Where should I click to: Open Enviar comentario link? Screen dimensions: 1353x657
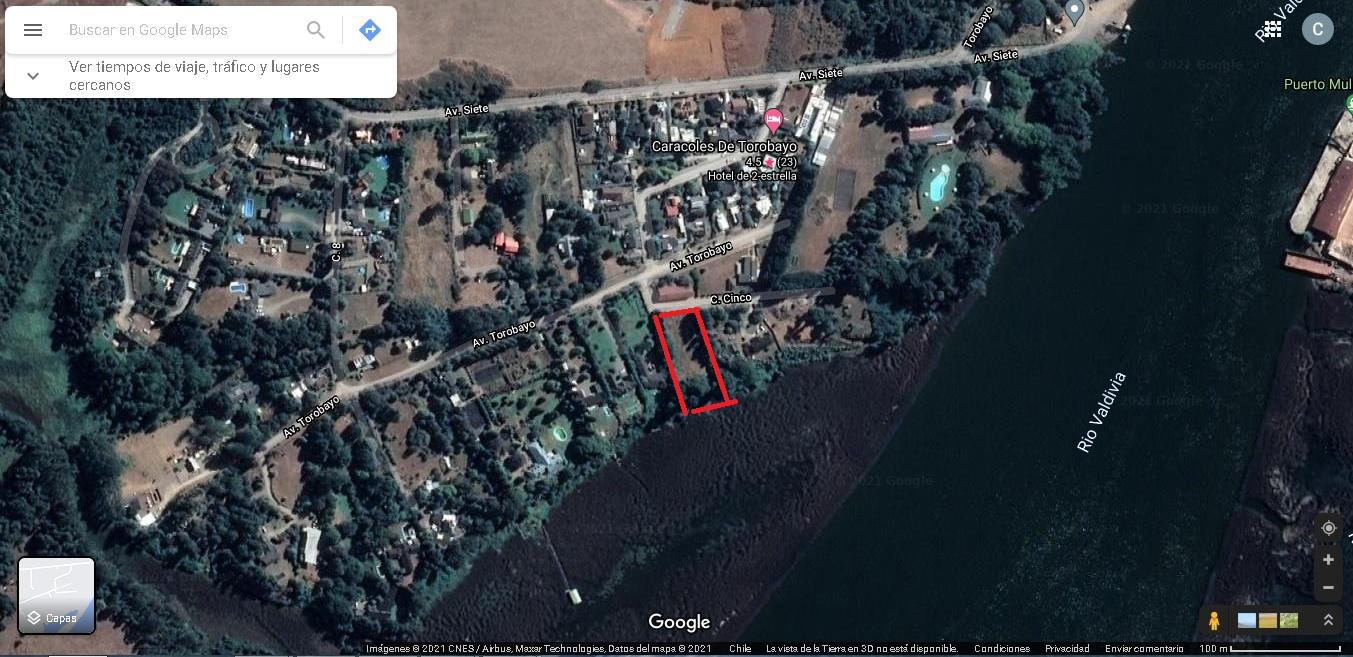[1144, 649]
